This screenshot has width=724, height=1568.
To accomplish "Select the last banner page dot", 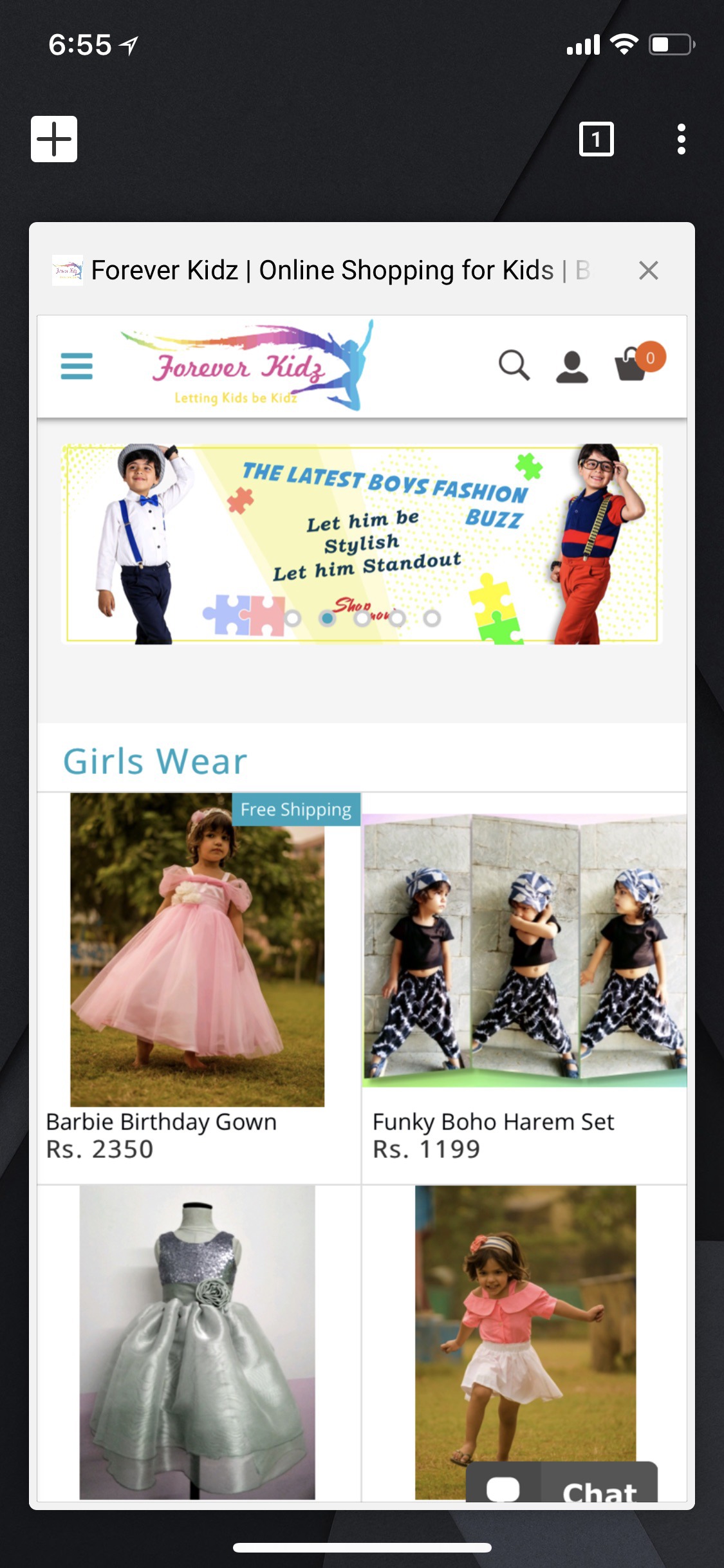I will (432, 619).
